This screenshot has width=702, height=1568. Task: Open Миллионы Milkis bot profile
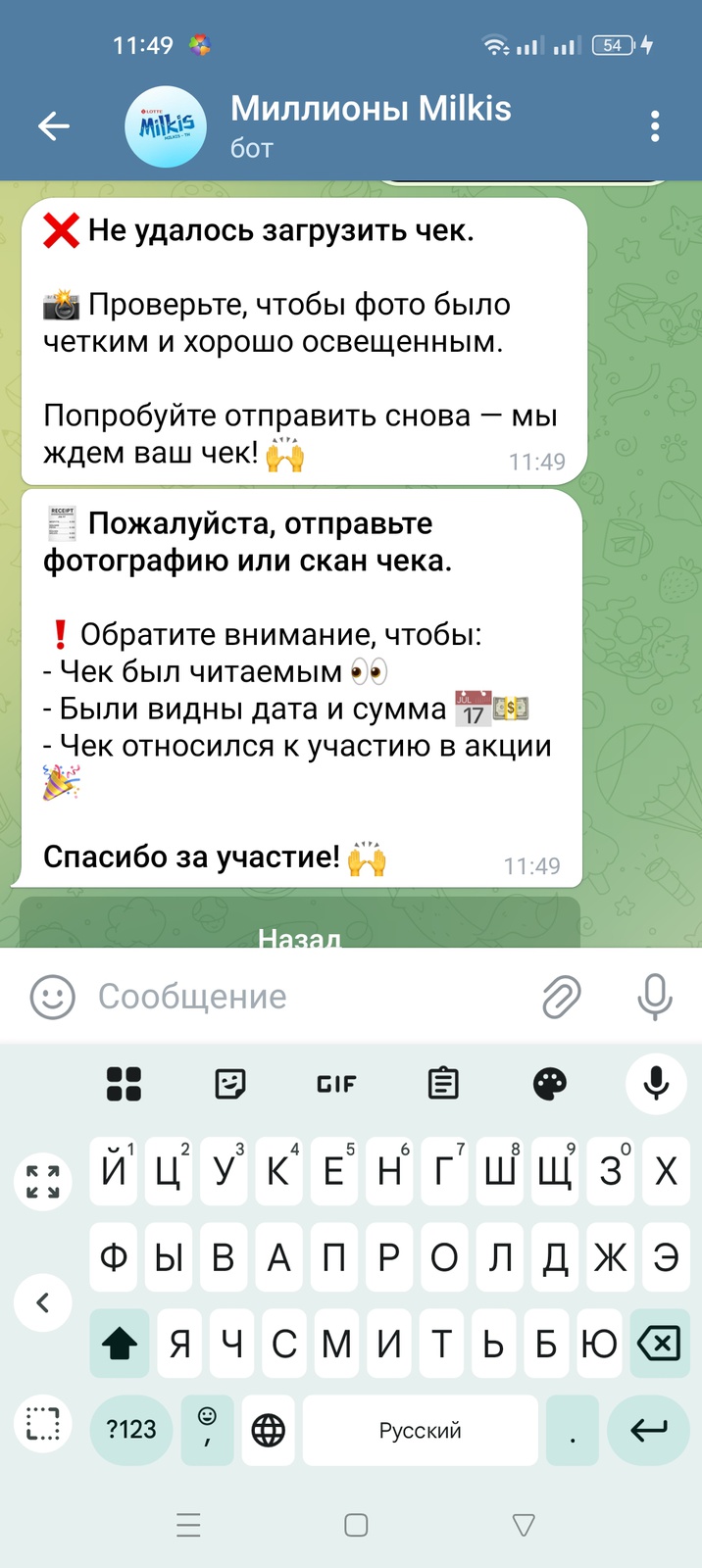371,125
